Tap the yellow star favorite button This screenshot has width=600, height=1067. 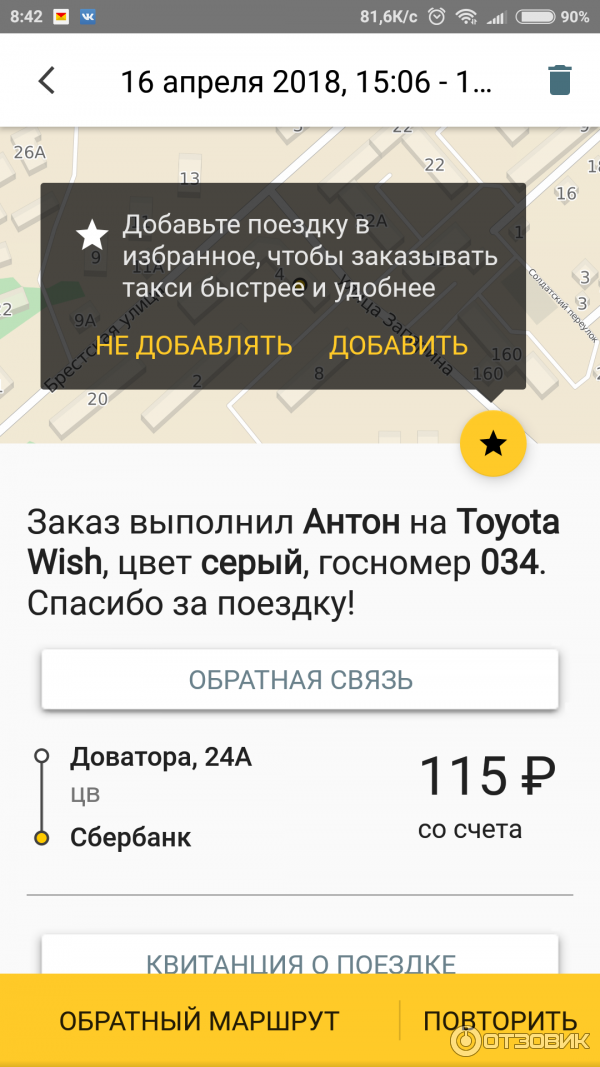pyautogui.click(x=493, y=444)
